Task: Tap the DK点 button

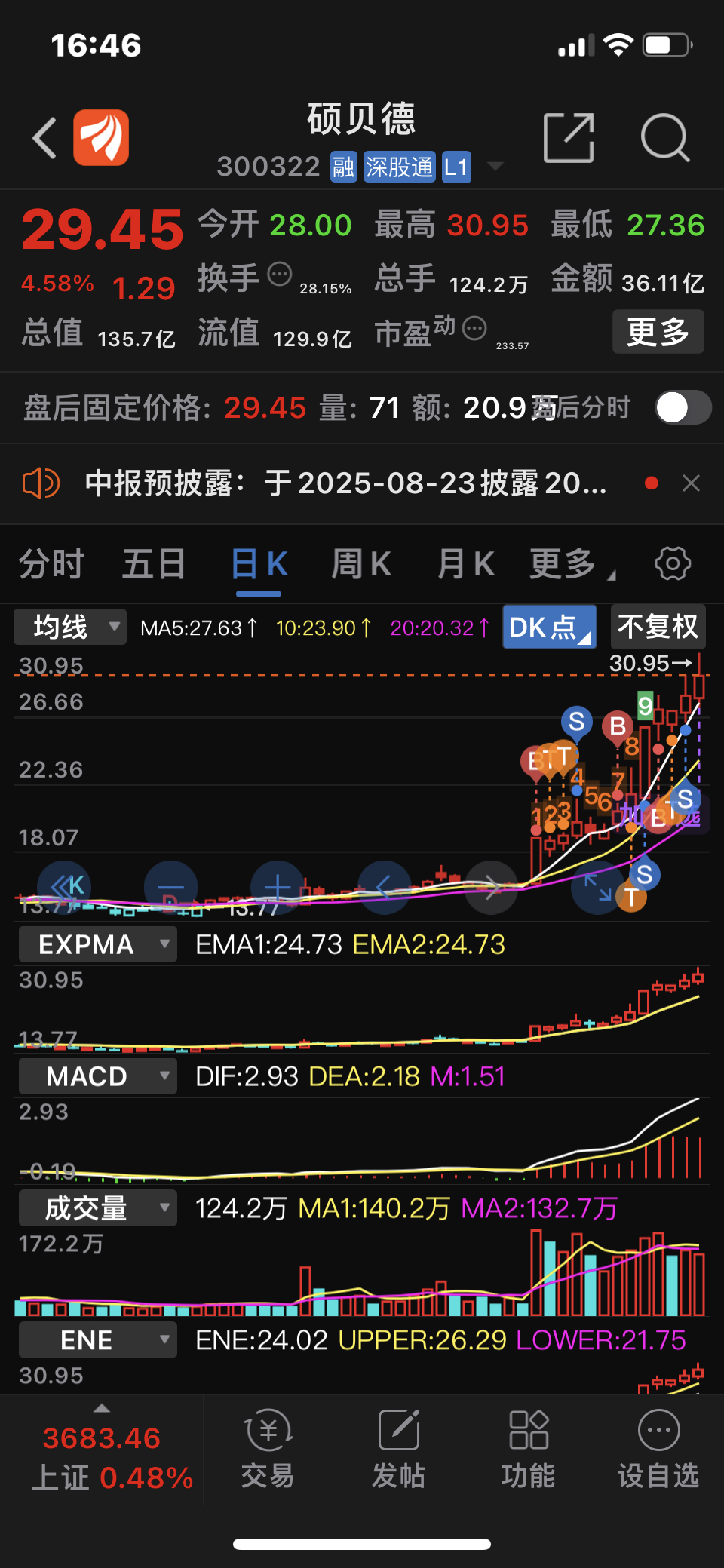Action: (550, 627)
